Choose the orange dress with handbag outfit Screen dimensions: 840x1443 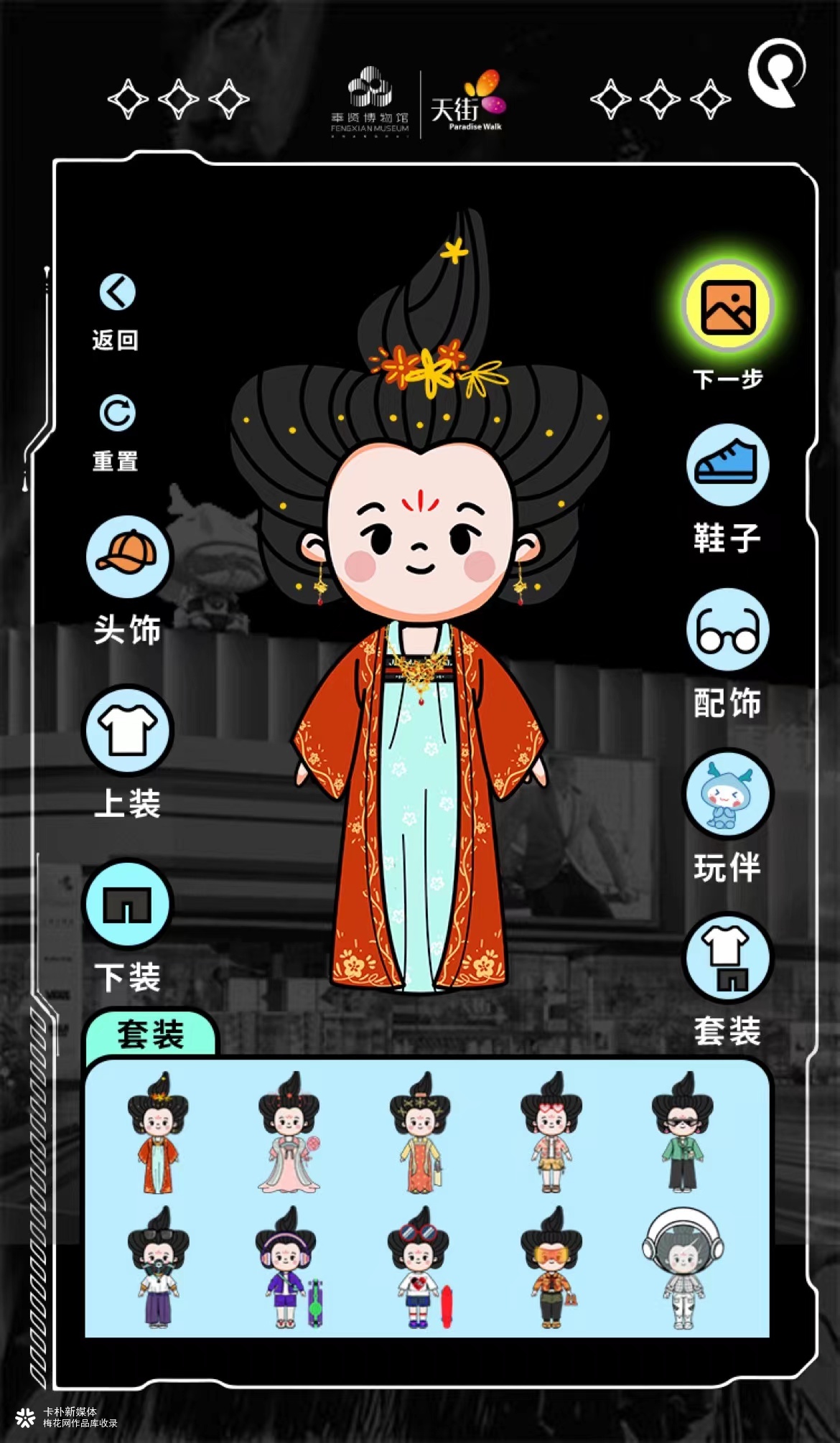click(420, 1134)
